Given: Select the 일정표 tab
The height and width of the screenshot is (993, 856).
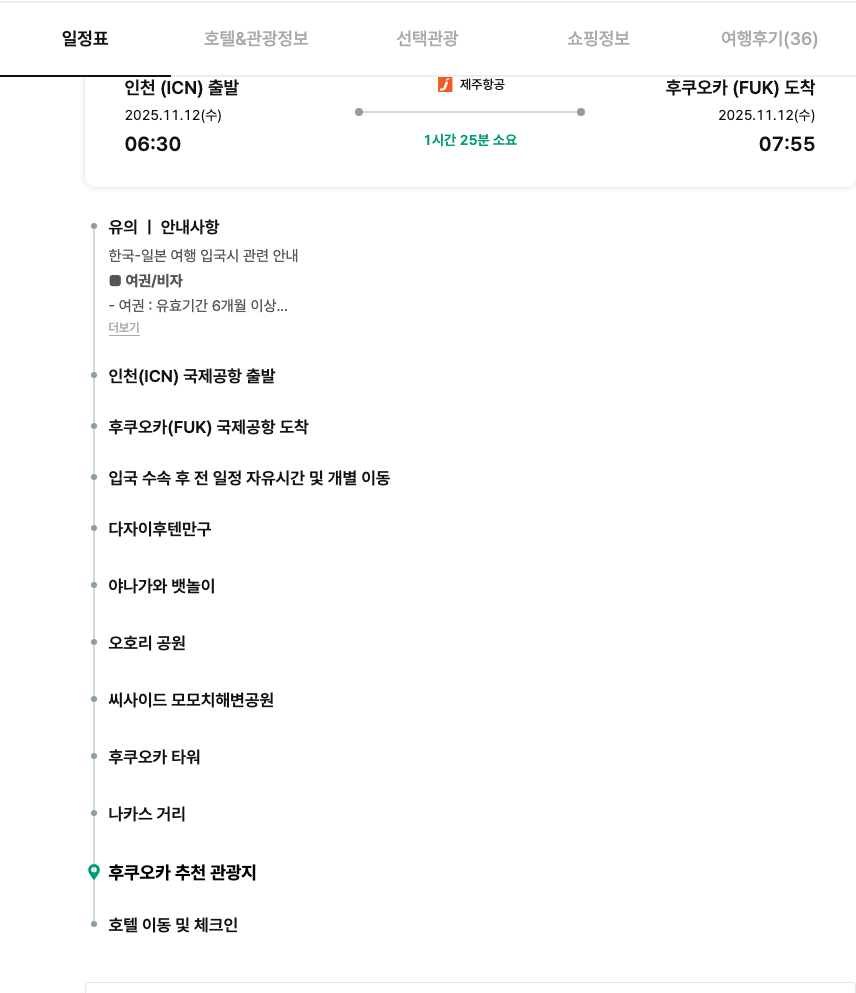Looking at the screenshot, I should pos(85,39).
